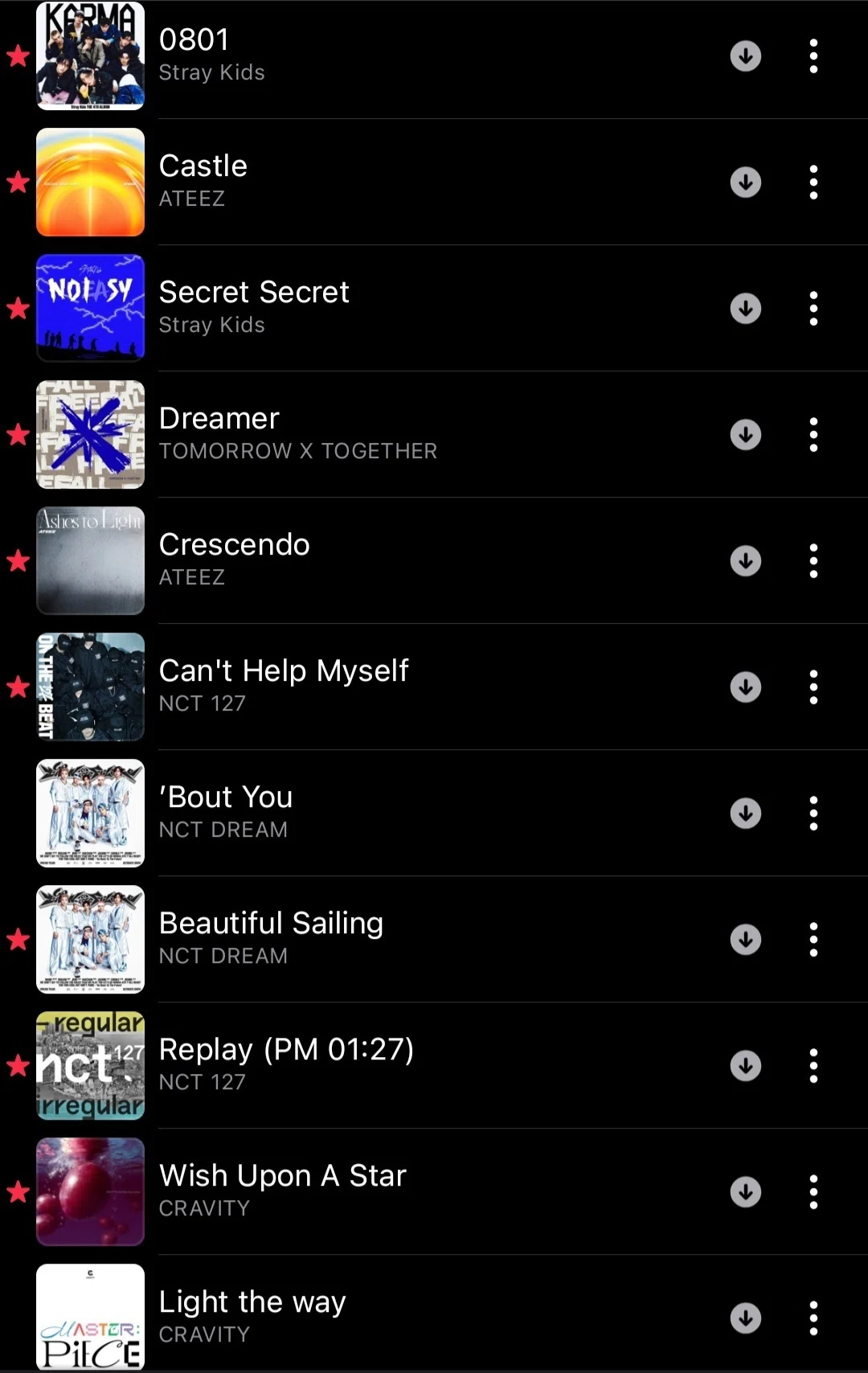
Task: Open more options for Beautiful Sailing
Action: pos(813,940)
